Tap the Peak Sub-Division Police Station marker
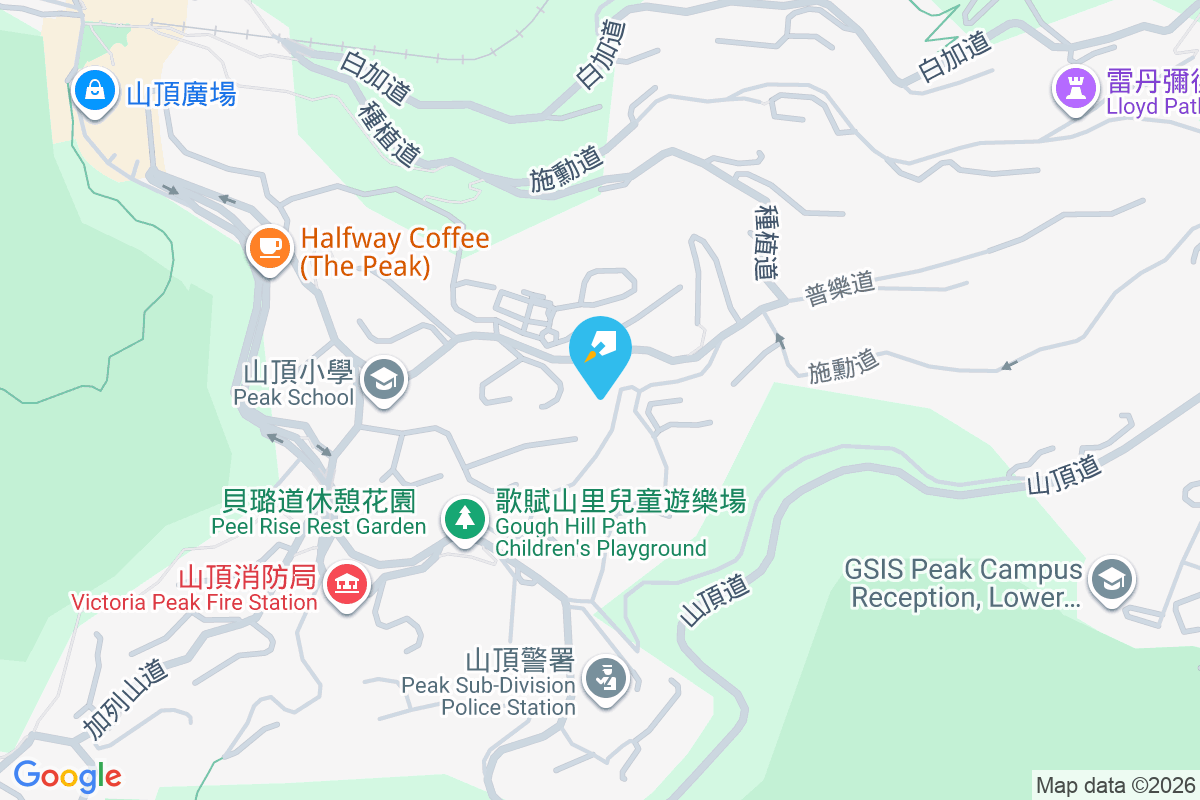This screenshot has height=800, width=1200. click(605, 679)
